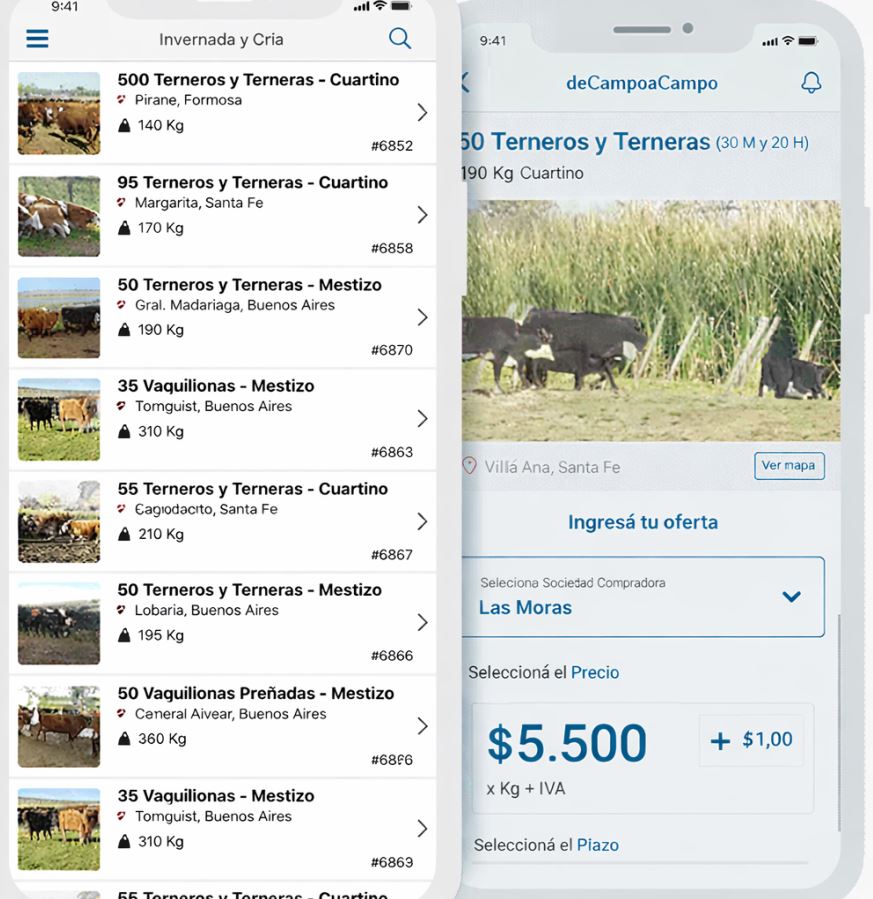Expand the 95 Terneros y Terneras listing chevron
This screenshot has width=873, height=899.
tap(421, 215)
